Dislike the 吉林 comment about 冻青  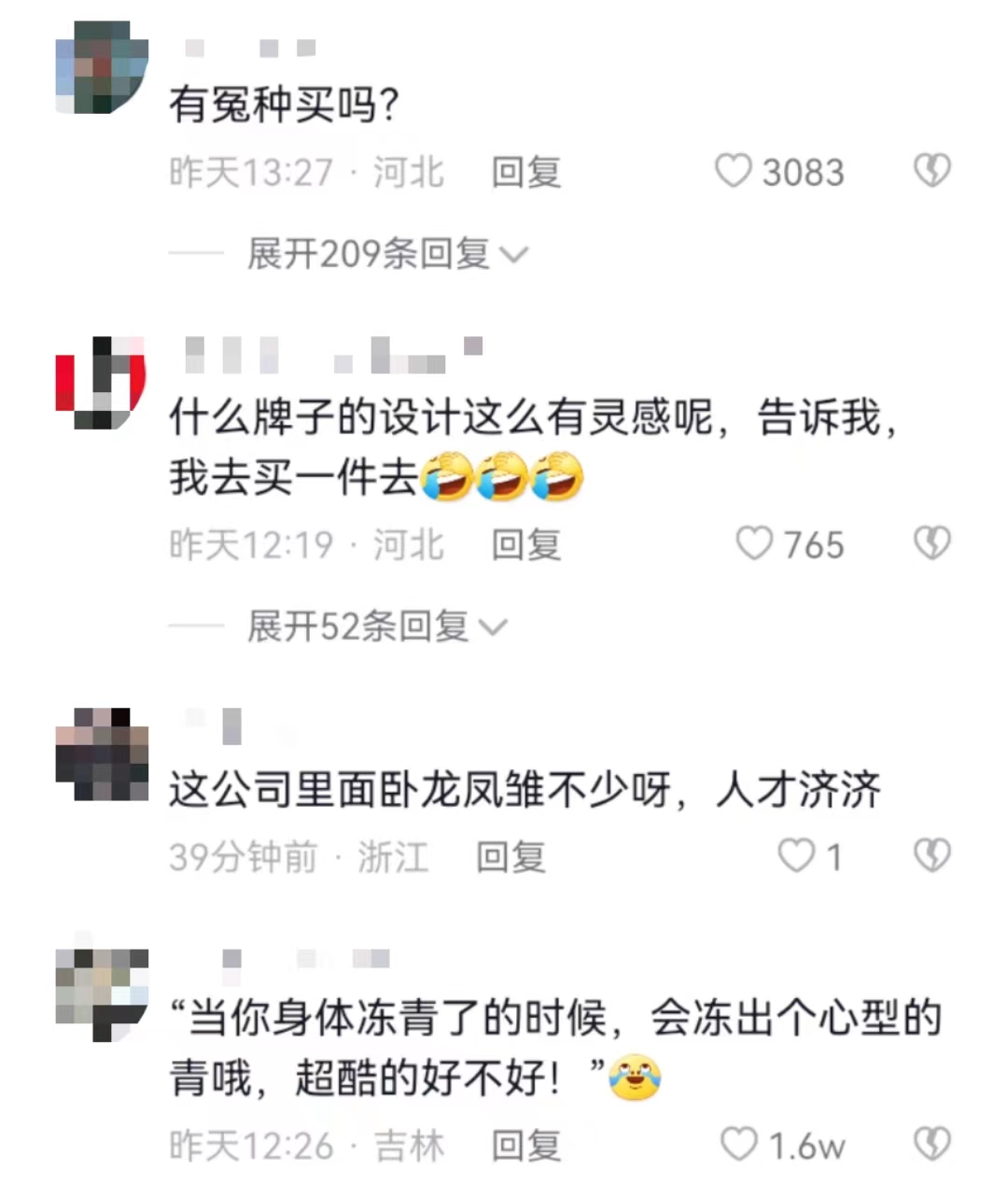click(x=931, y=1144)
